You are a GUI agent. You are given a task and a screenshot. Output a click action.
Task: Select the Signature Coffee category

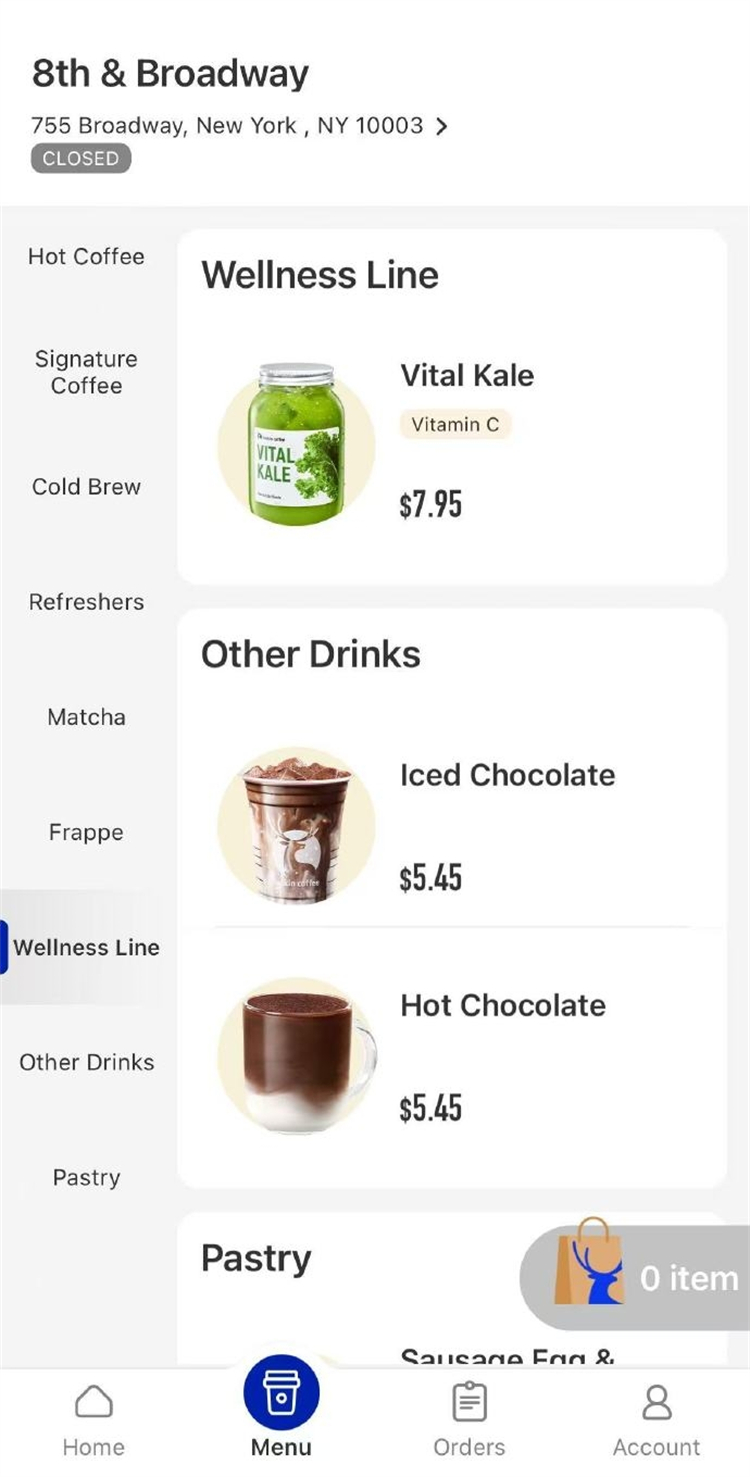coord(86,372)
